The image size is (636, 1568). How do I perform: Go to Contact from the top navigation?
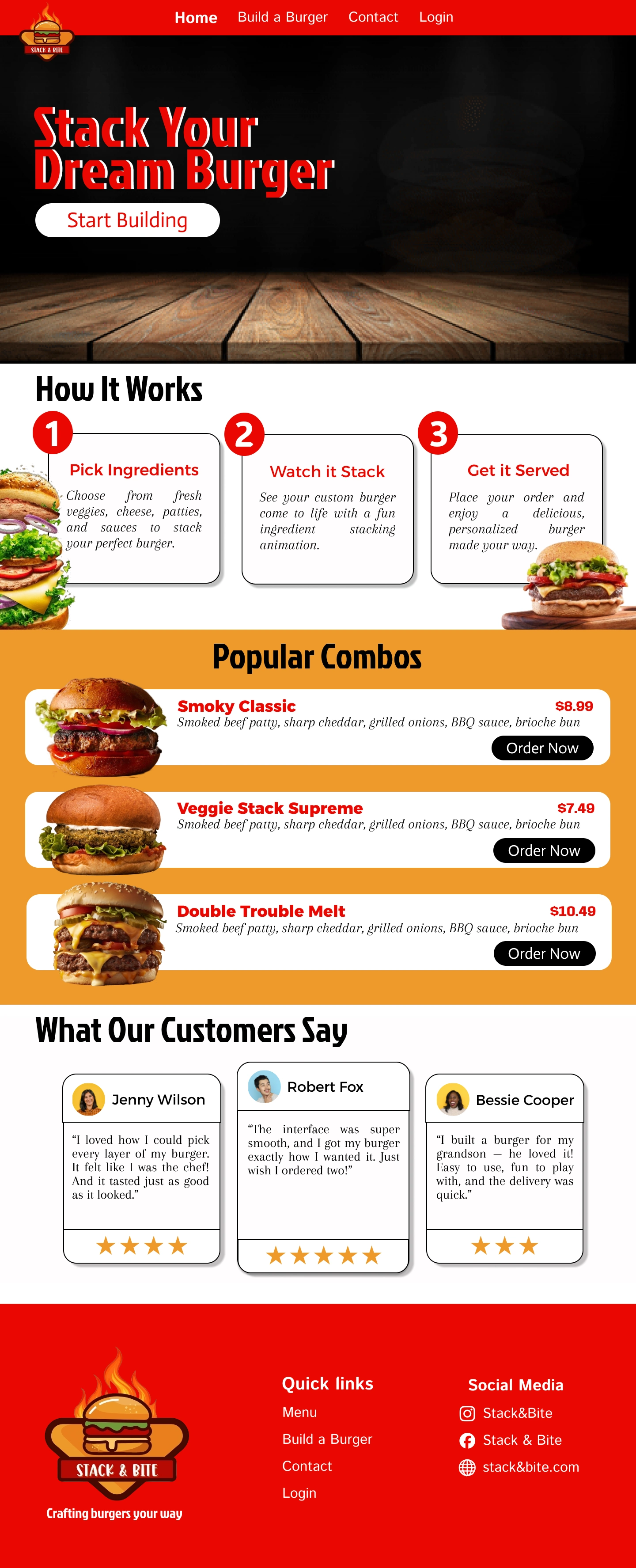tap(373, 17)
